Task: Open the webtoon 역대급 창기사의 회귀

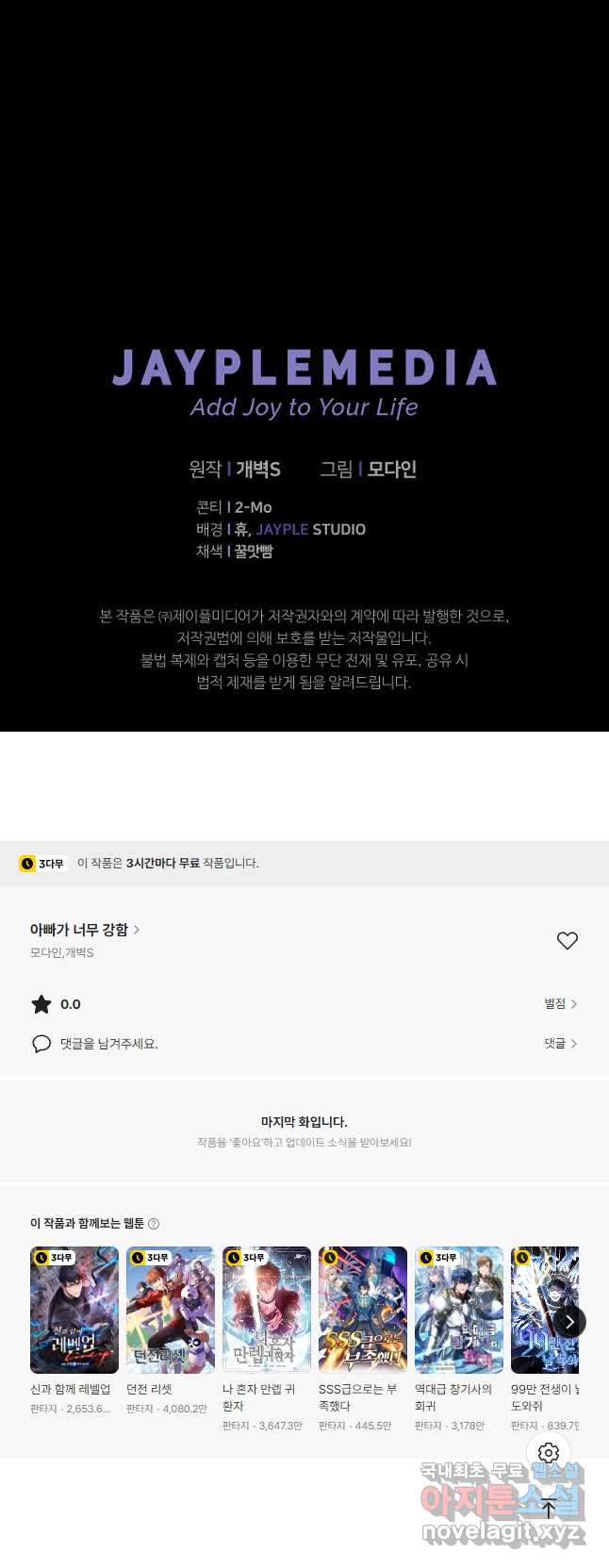Action: tap(459, 1310)
